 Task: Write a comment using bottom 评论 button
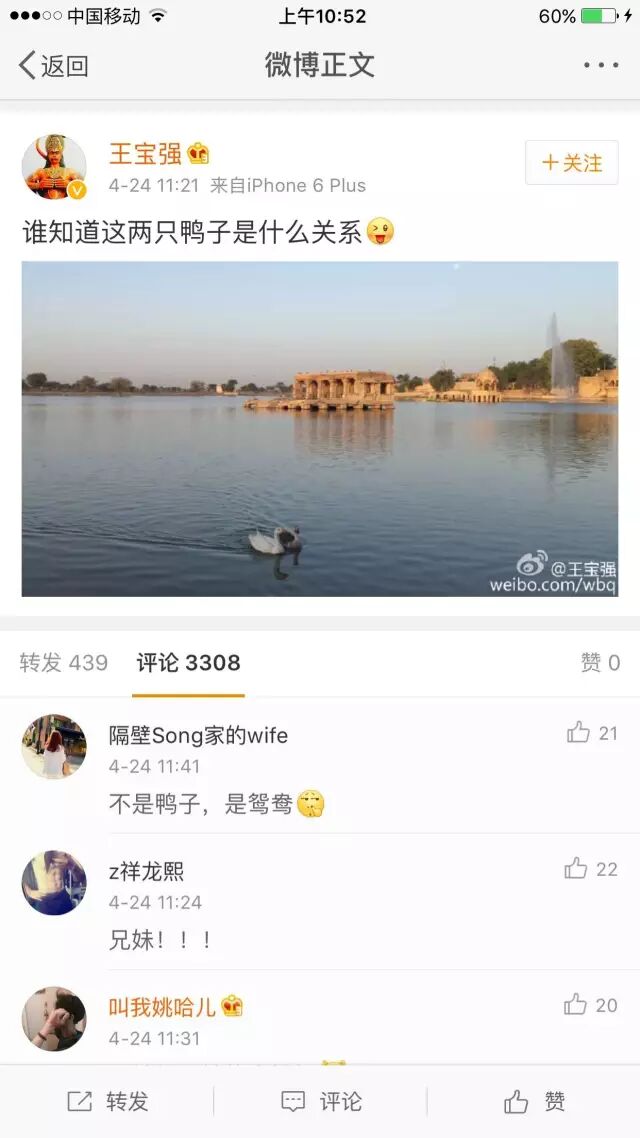point(320,1102)
